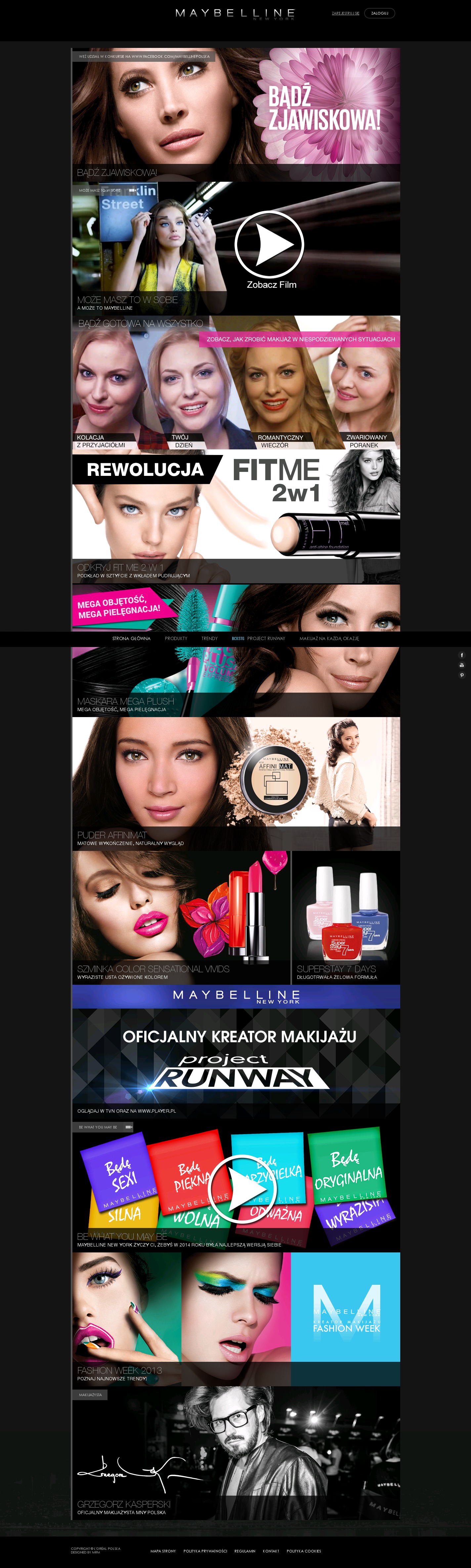Open the Zarejestruj się link
The image size is (471, 1568).
pos(346,13)
